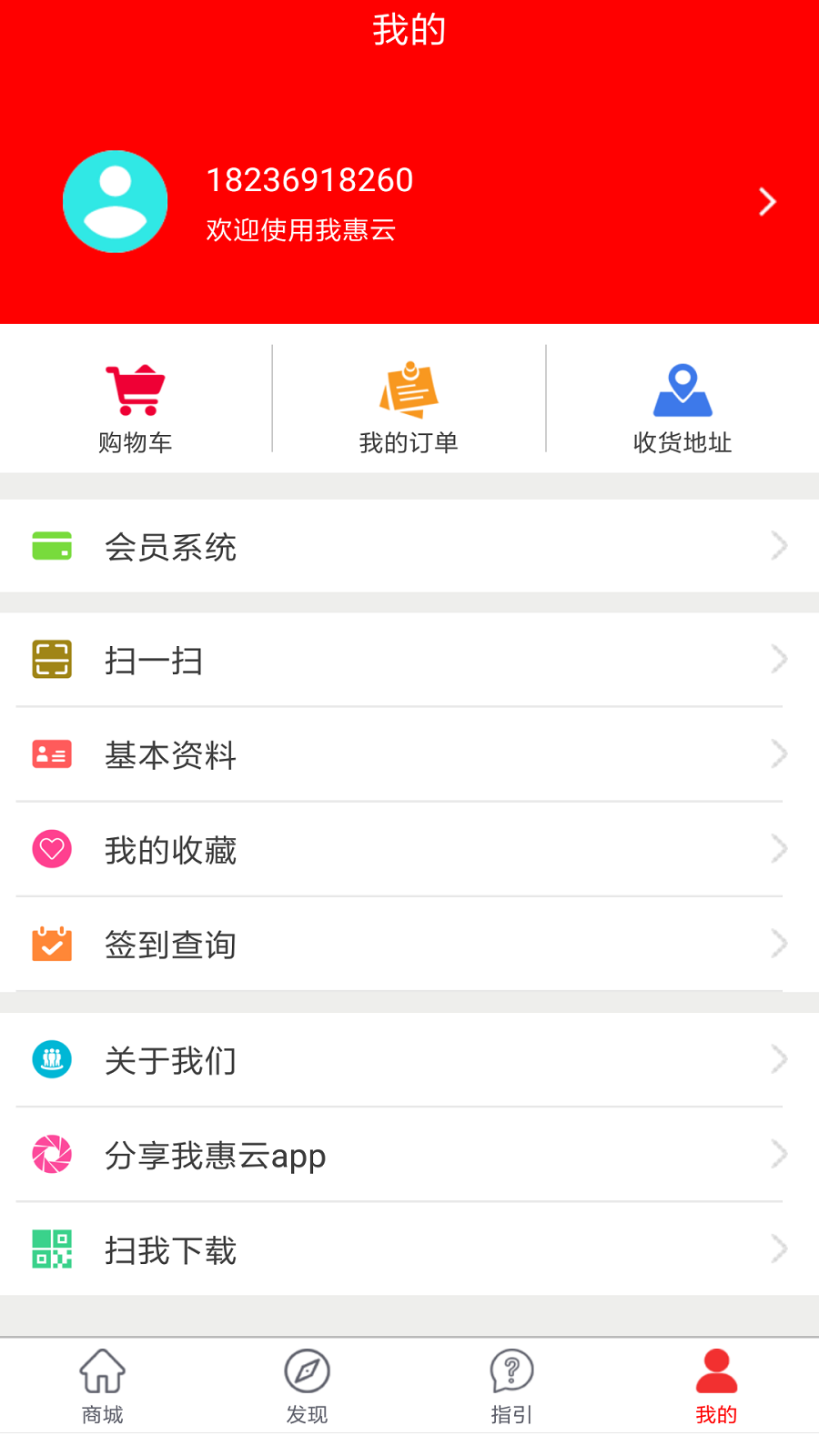Open 签到查询 check-in query
The width and height of the screenshot is (819, 1456).
click(x=409, y=945)
